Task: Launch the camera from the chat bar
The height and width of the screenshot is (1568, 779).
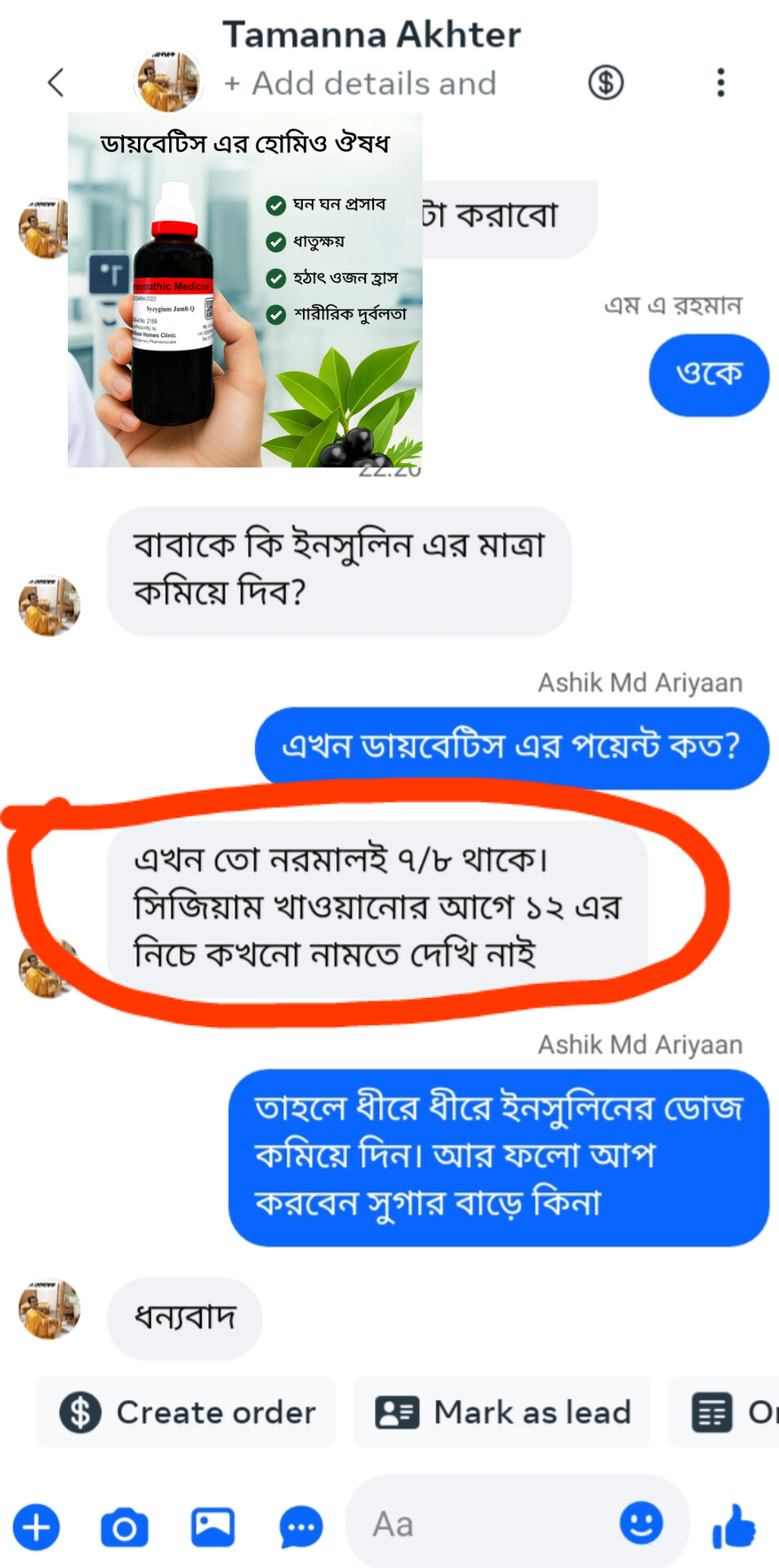Action: (124, 1527)
